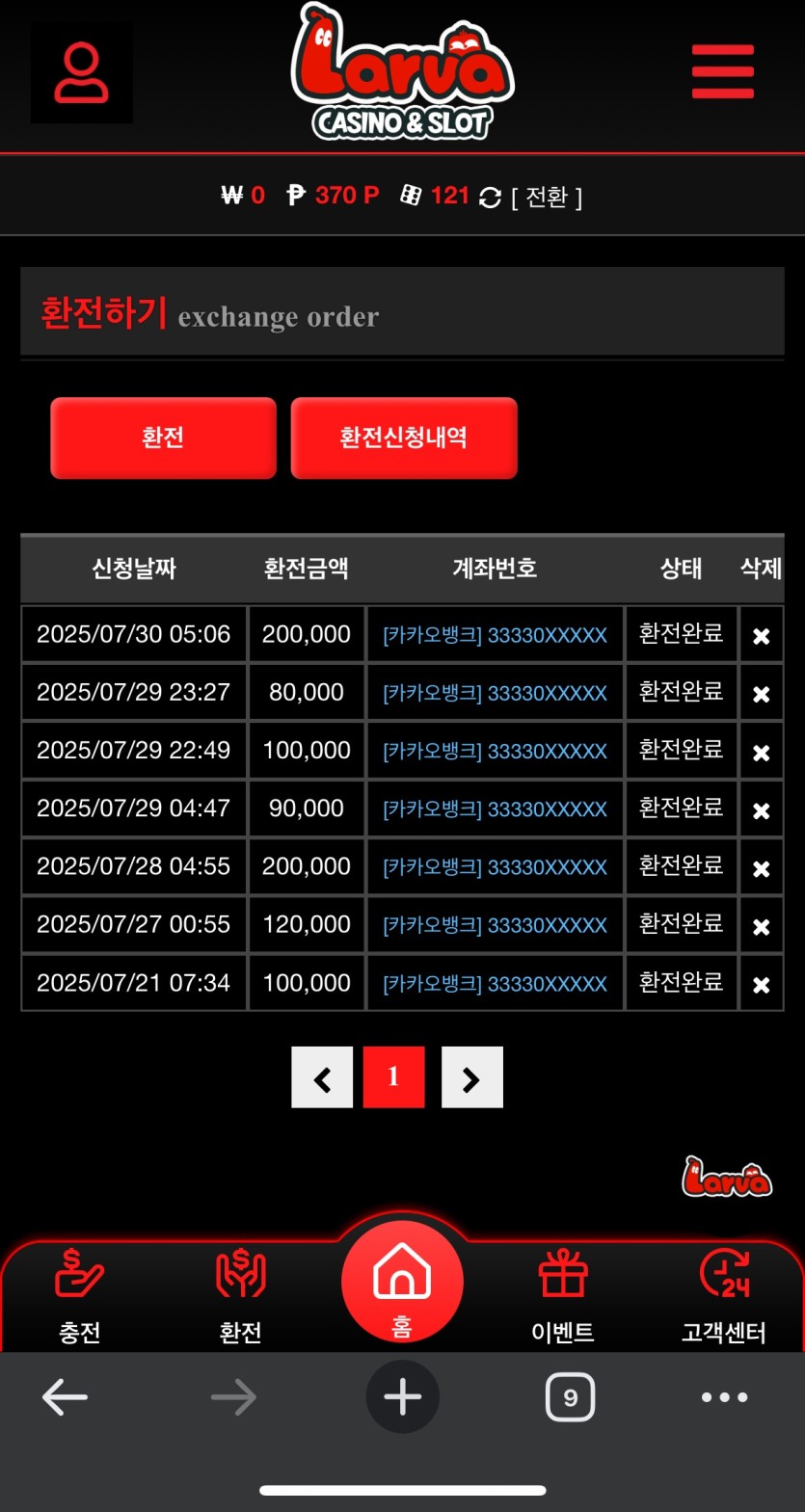805x1512 pixels.
Task: Tap the 전환 conversion link
Action: pos(546,198)
